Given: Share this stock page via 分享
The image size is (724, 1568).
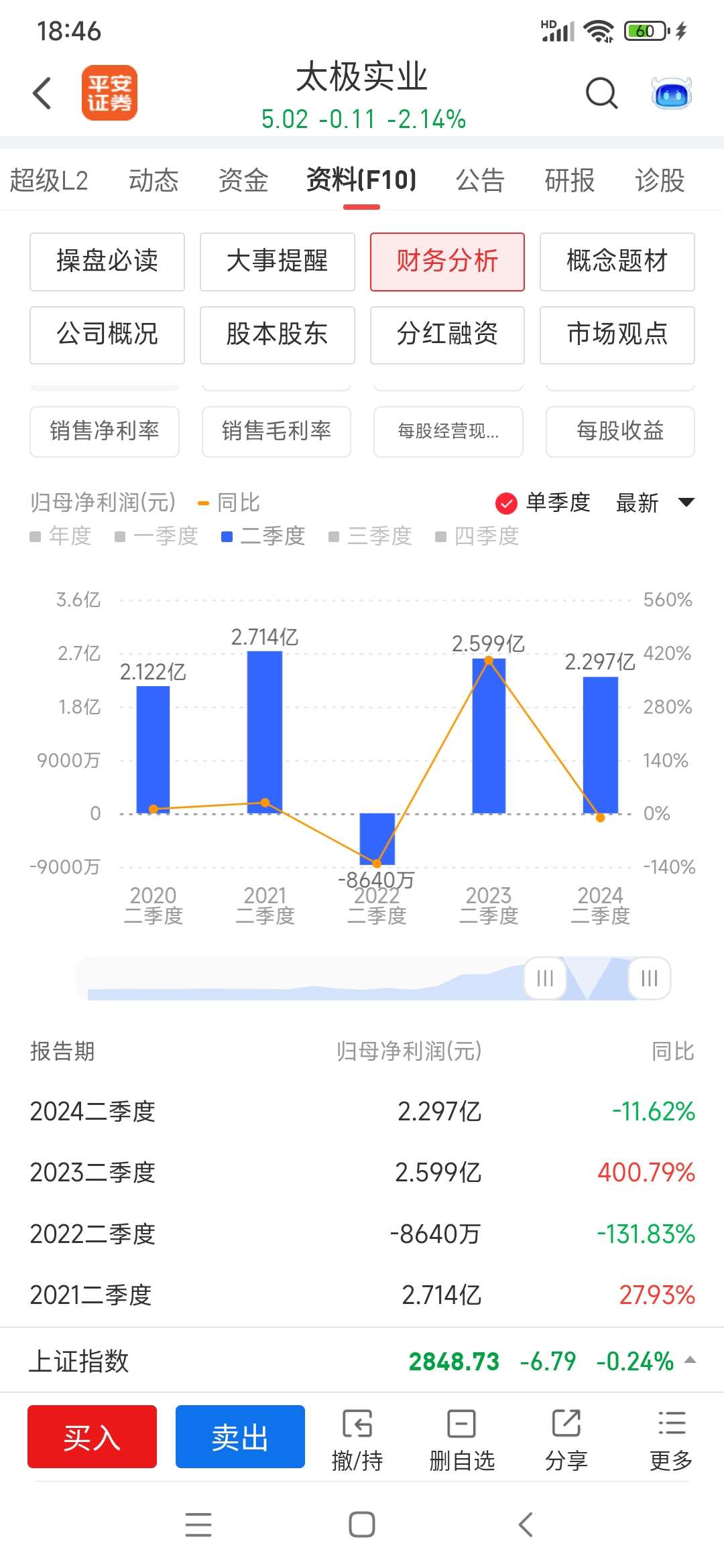Looking at the screenshot, I should [x=566, y=1440].
